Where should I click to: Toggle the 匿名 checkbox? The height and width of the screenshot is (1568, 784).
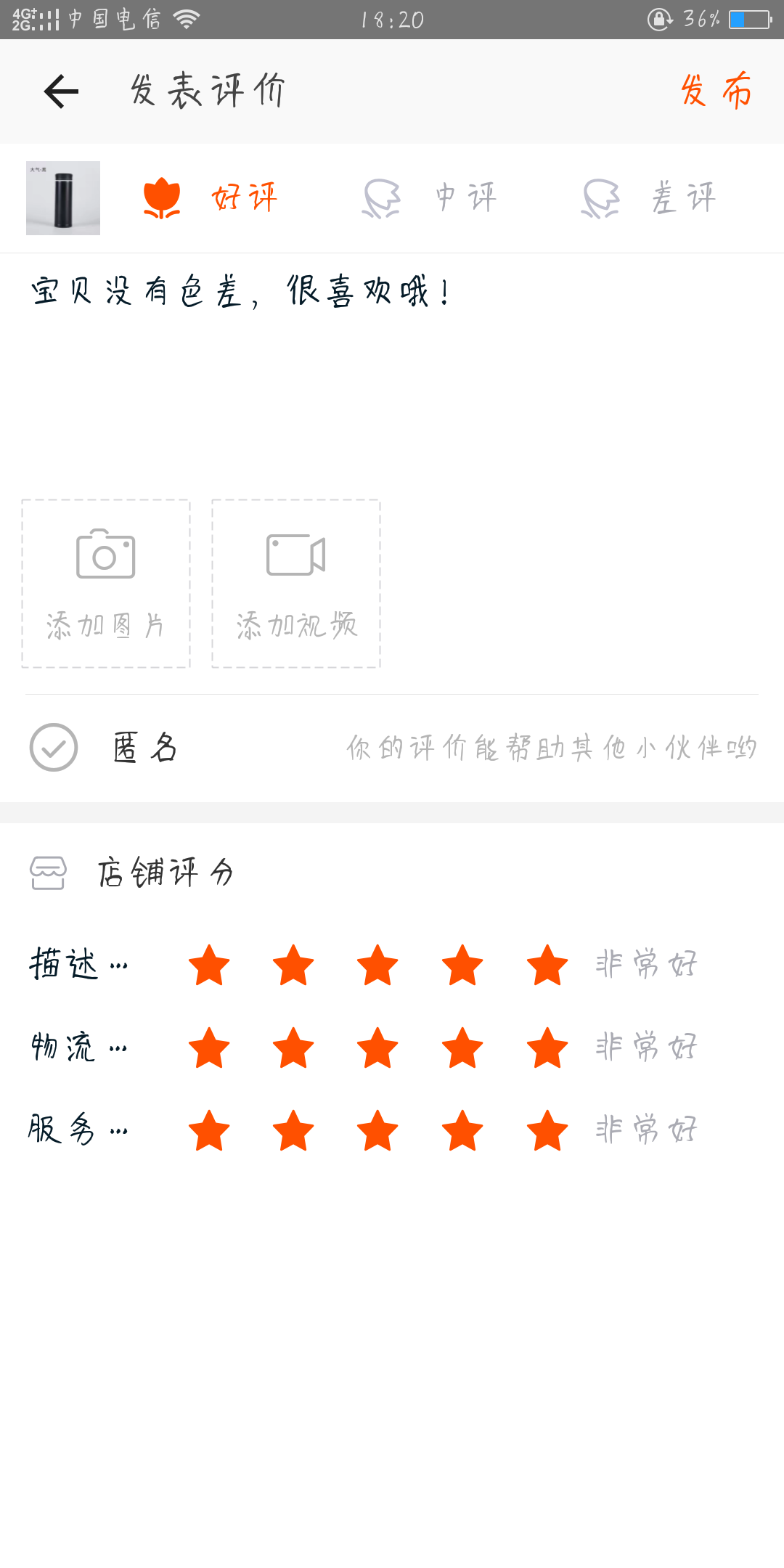click(x=54, y=747)
